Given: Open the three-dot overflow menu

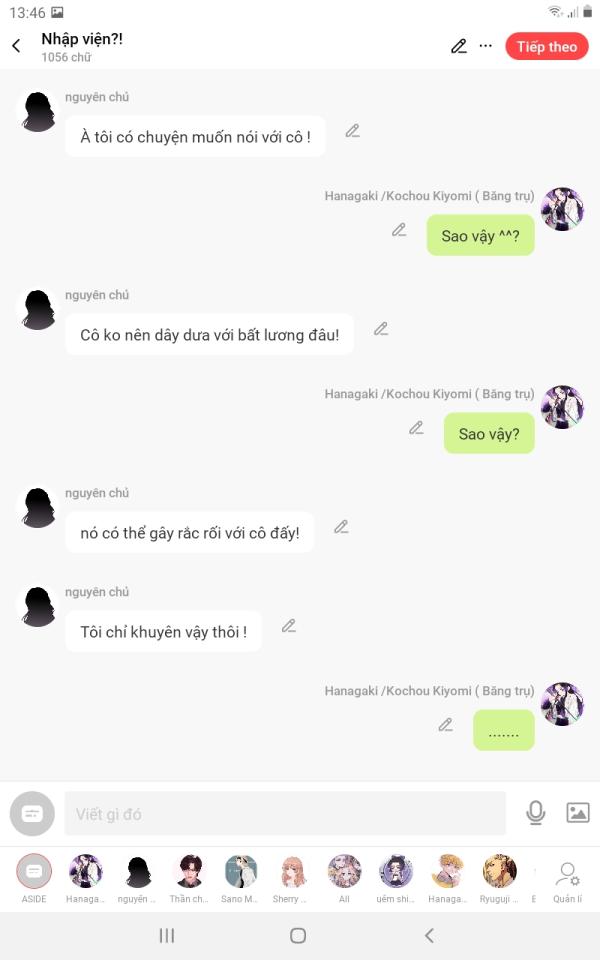Looking at the screenshot, I should 486,46.
